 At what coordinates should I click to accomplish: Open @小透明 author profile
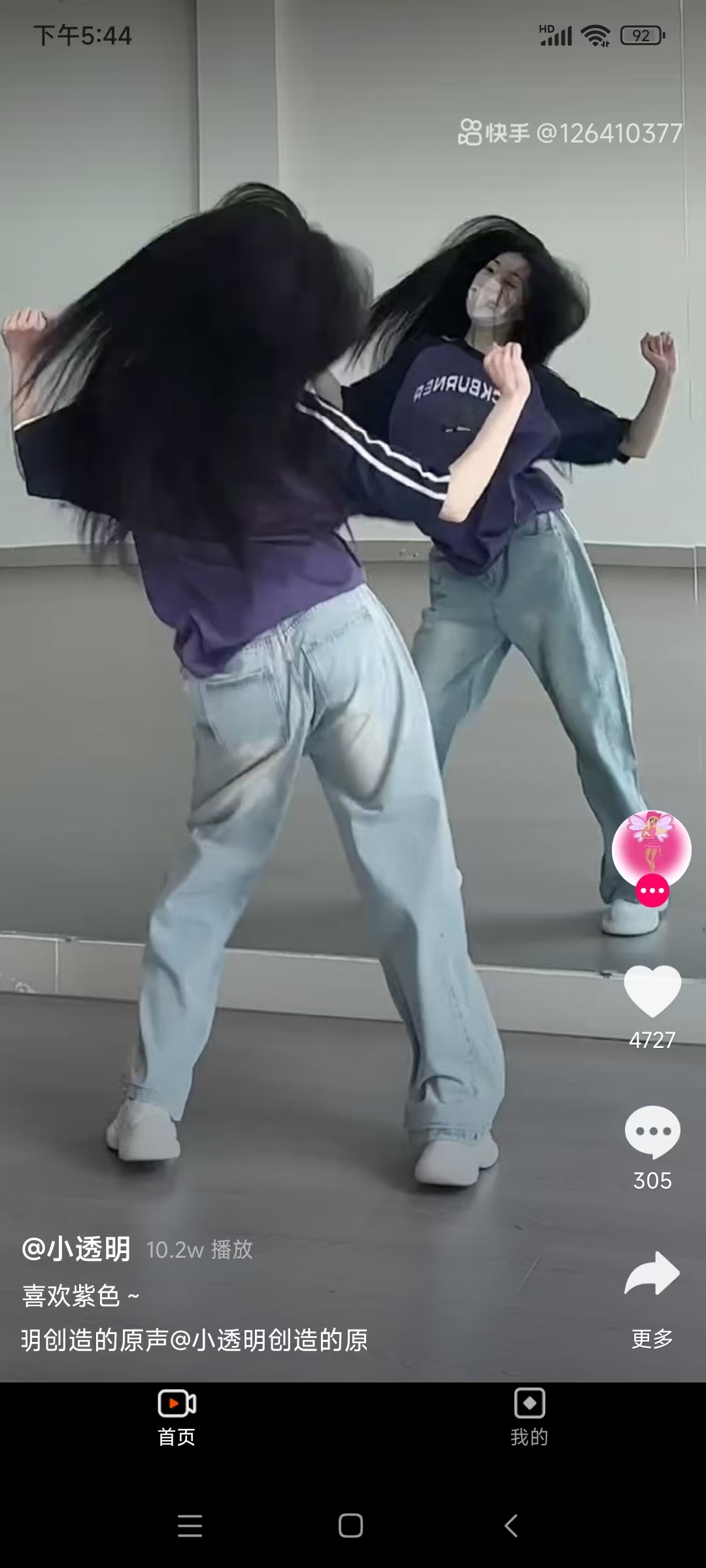pos(76,1249)
